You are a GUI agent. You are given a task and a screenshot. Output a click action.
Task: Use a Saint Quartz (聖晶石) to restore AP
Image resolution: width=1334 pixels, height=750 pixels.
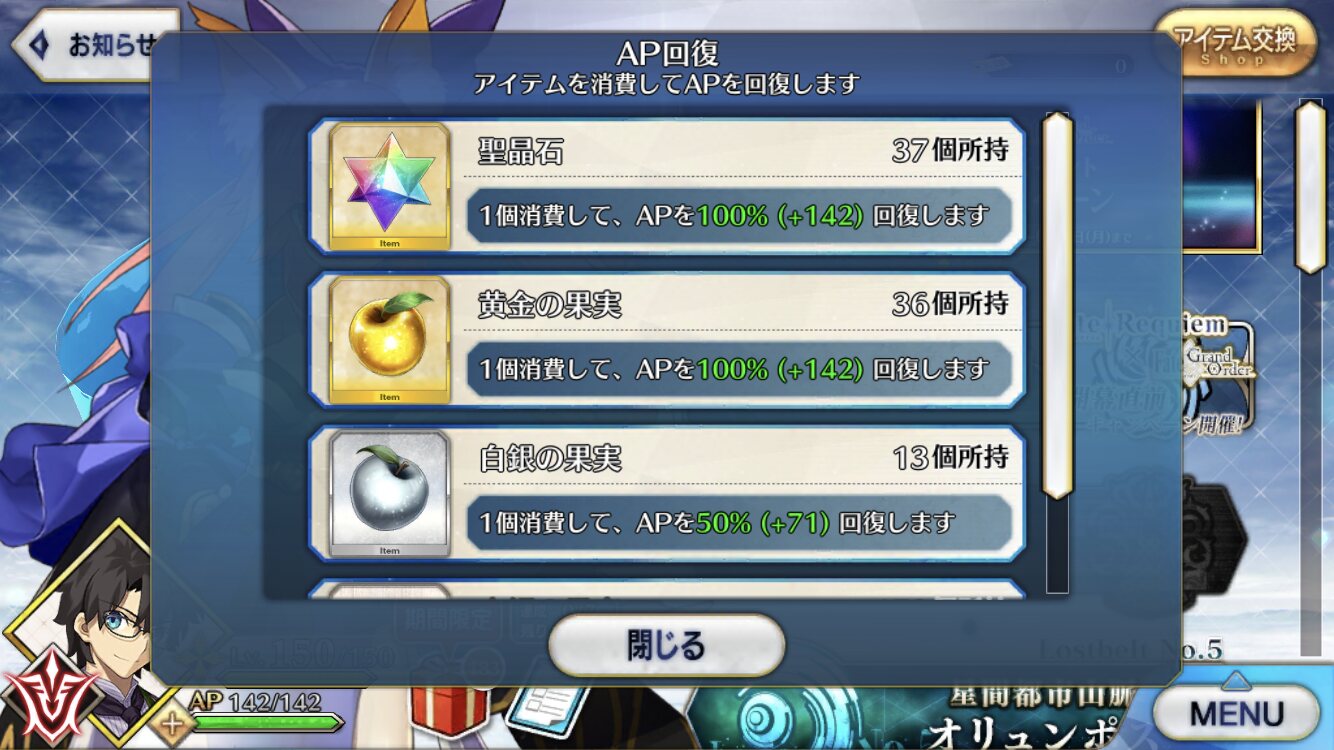[667, 187]
